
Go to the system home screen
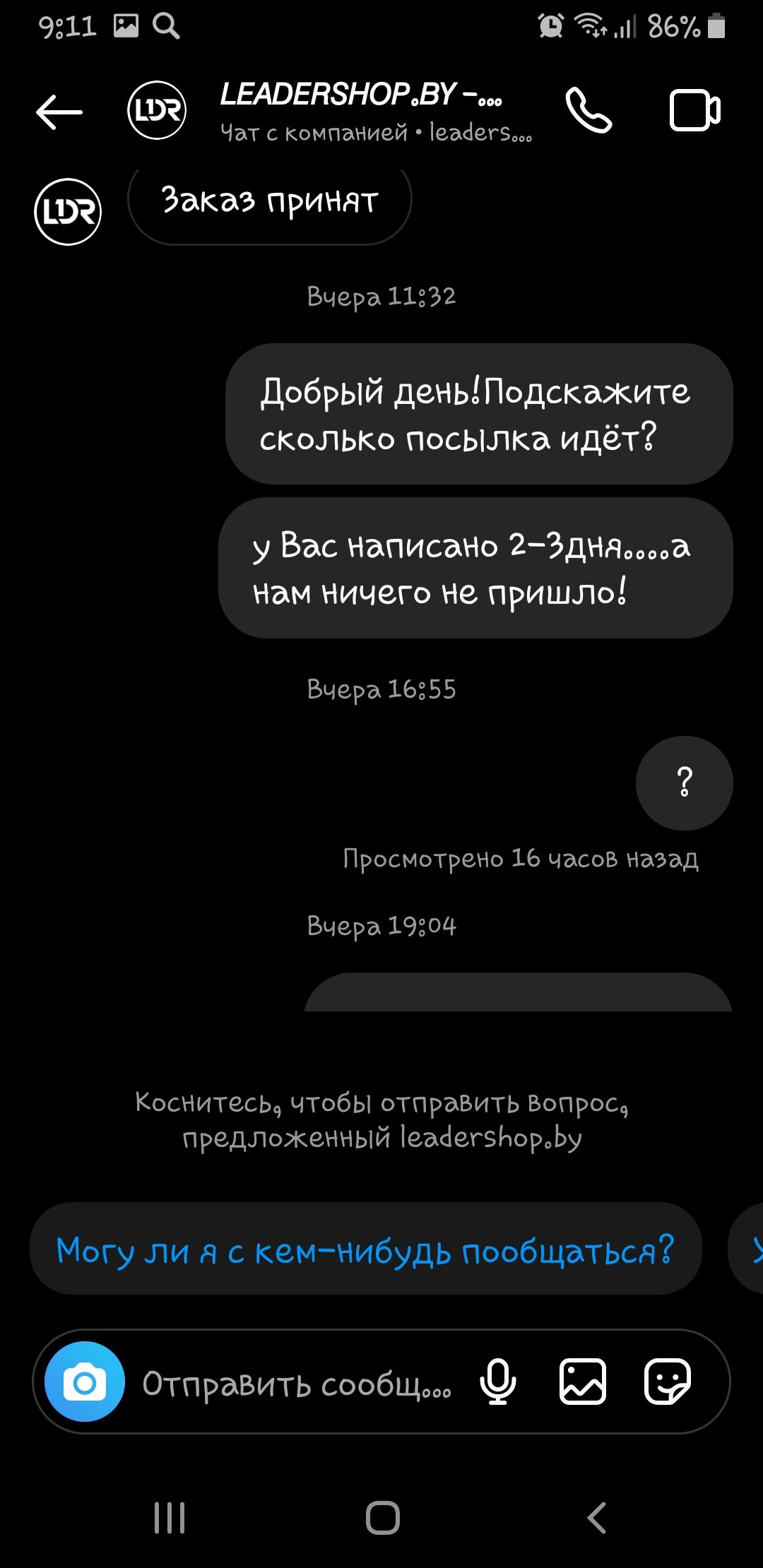pos(382,1518)
